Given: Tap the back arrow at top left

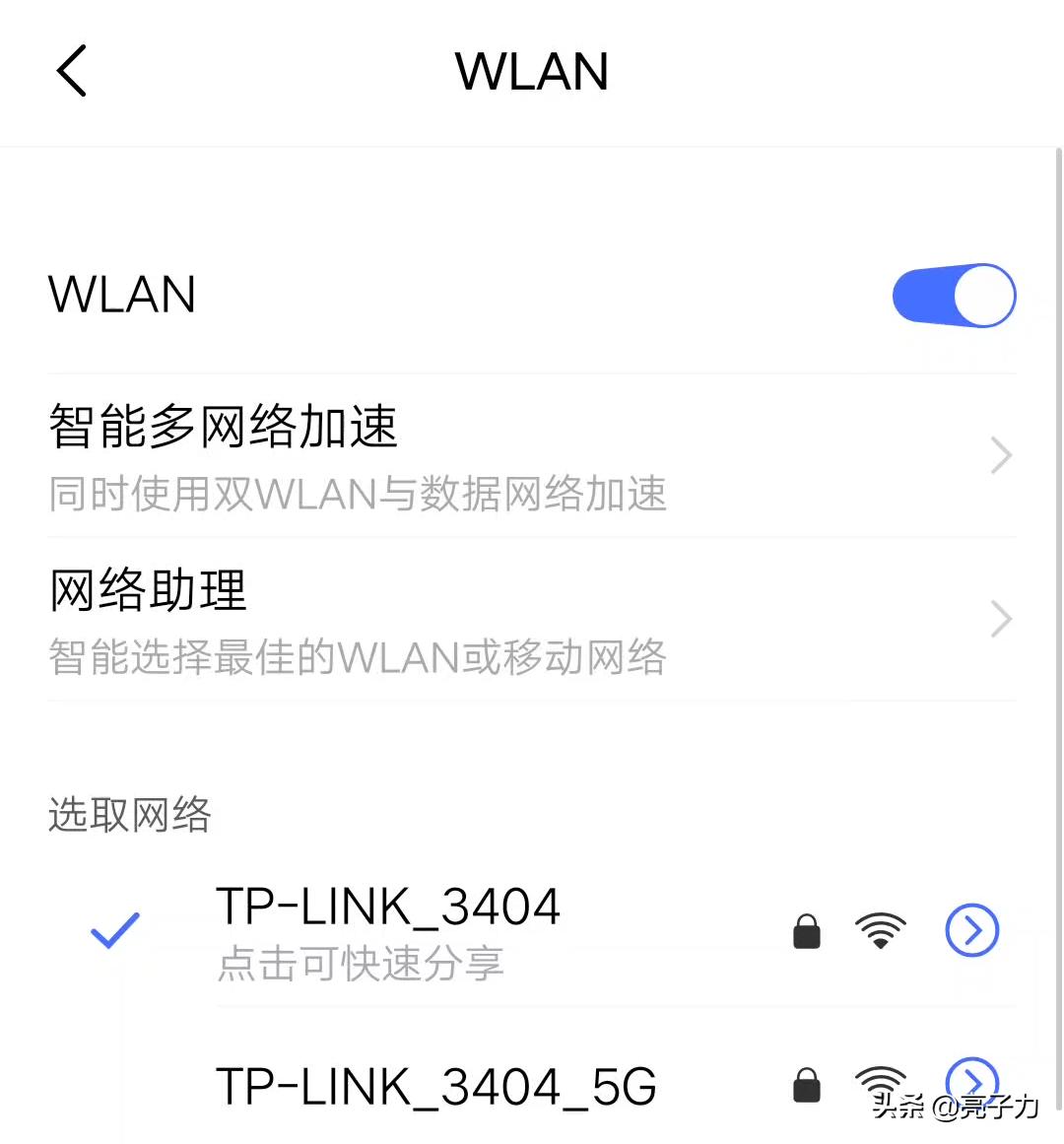Looking at the screenshot, I should click(x=70, y=71).
